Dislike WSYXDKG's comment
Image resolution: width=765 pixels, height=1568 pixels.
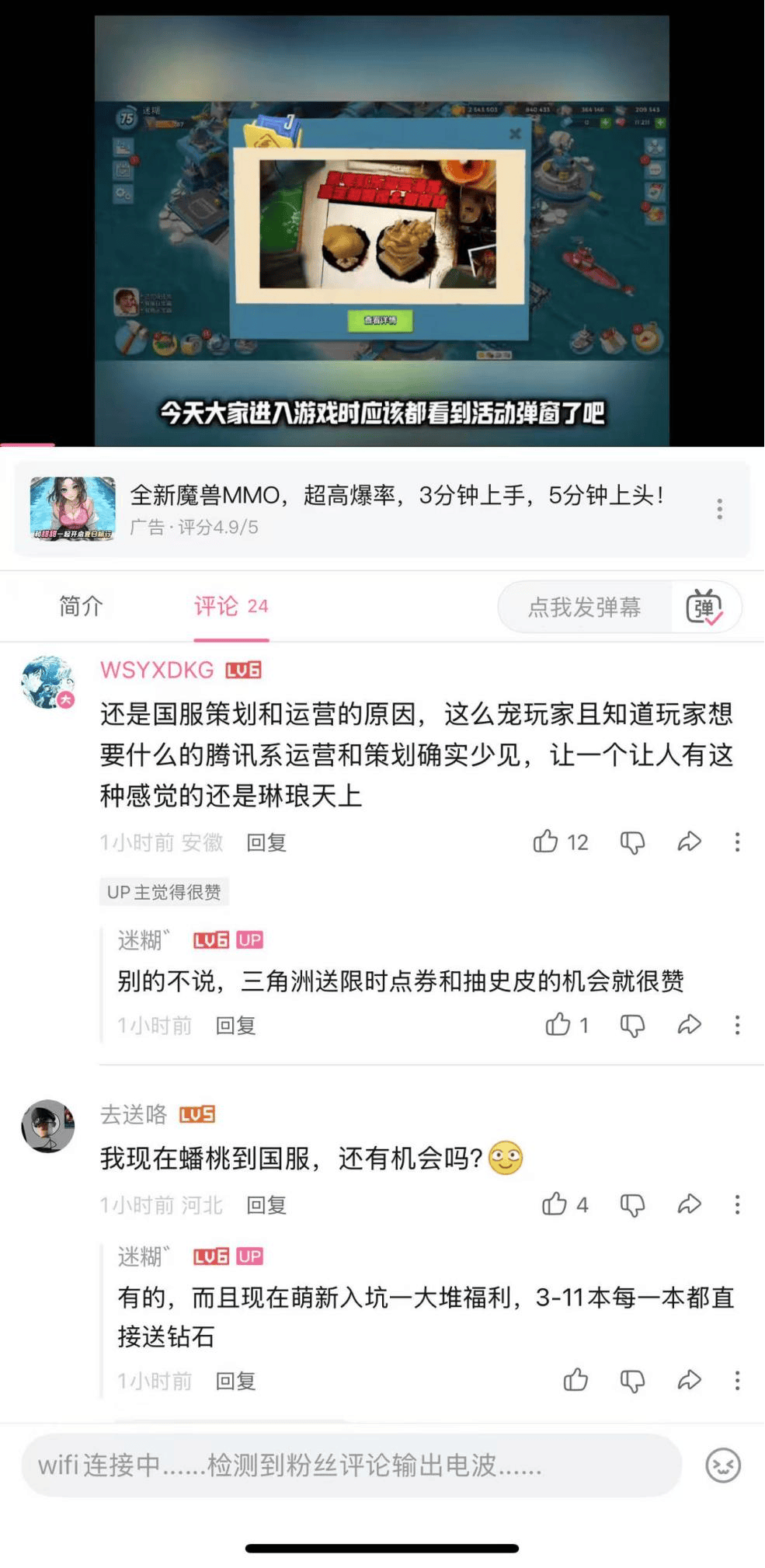point(632,842)
